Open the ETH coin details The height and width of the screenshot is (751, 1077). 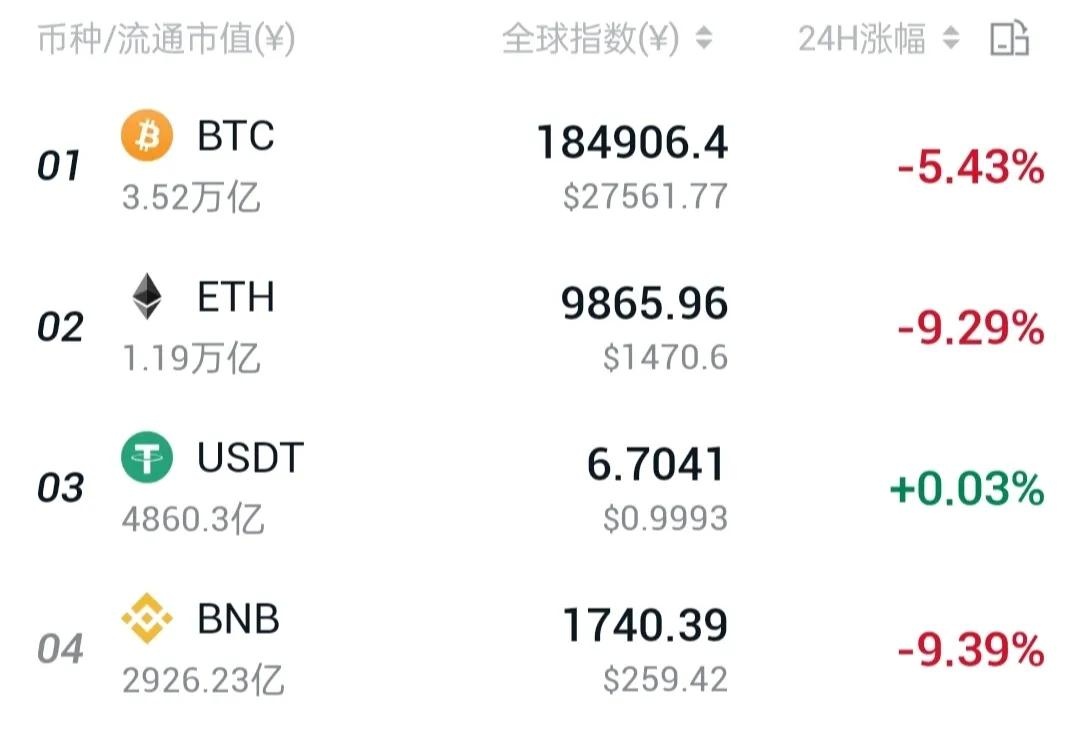pos(236,298)
